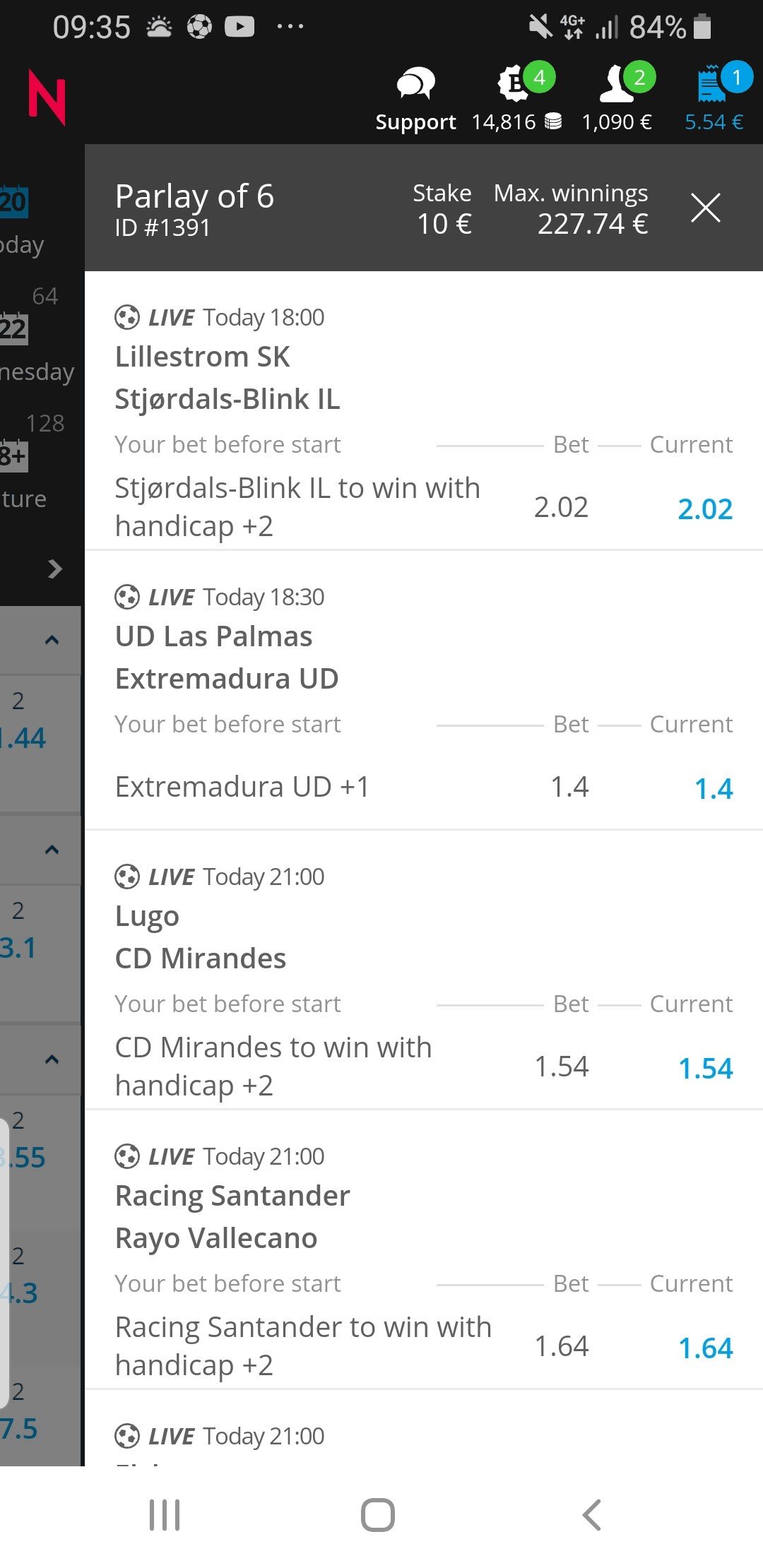Open the 5.54 € bet slip icon

point(714,99)
